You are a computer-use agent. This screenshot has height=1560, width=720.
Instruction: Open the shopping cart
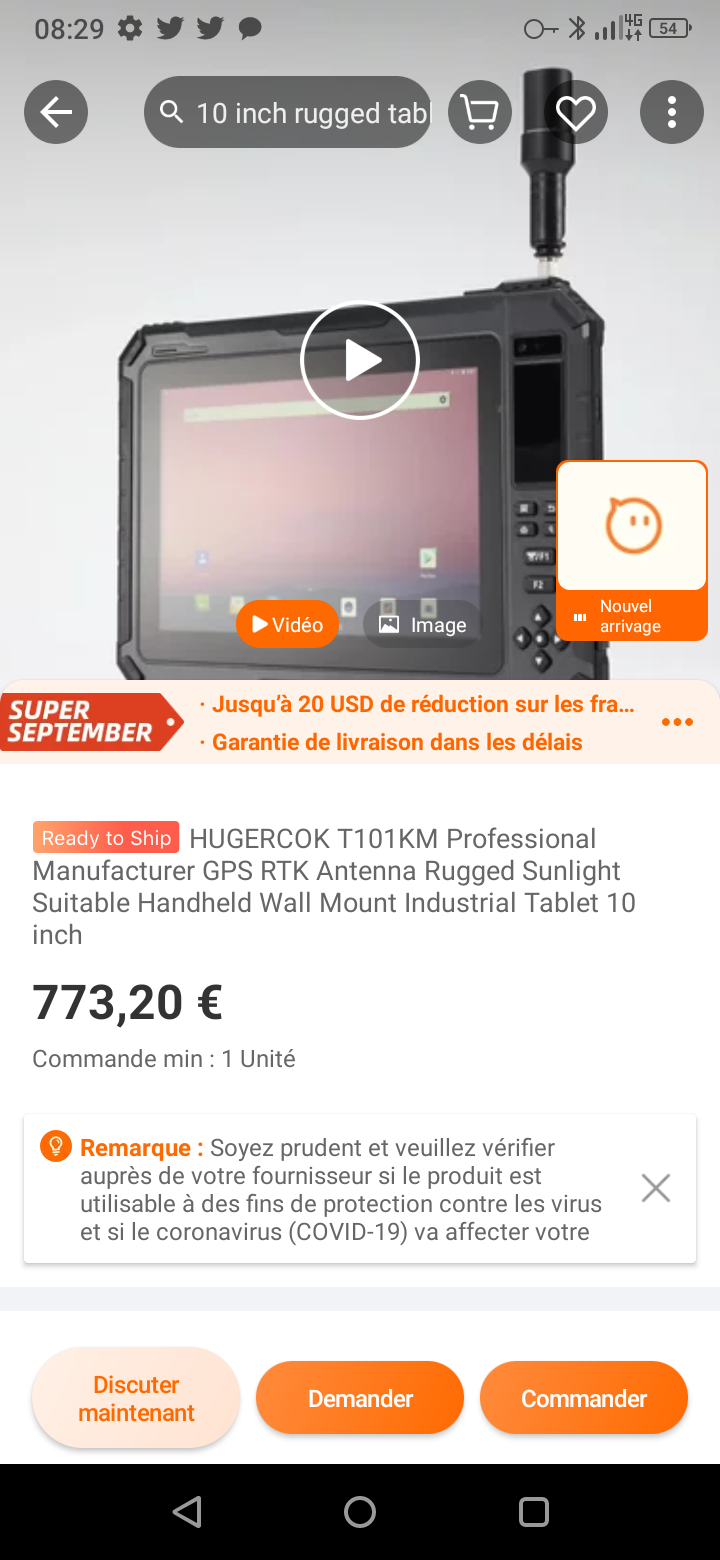point(480,112)
